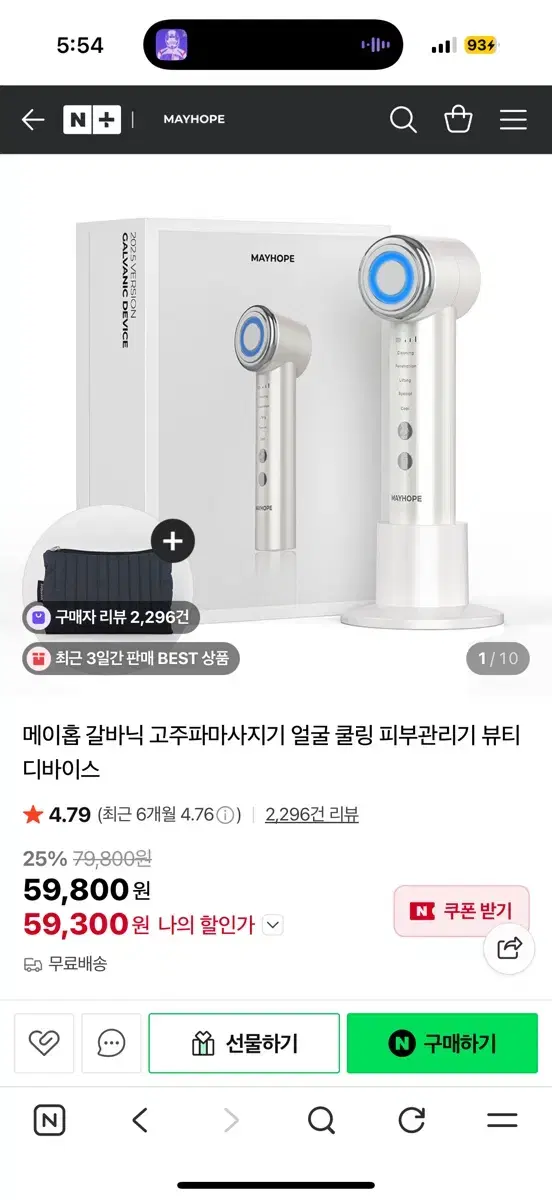Open the MAYHOPE store name link
This screenshot has height=1200, width=552.
(194, 120)
